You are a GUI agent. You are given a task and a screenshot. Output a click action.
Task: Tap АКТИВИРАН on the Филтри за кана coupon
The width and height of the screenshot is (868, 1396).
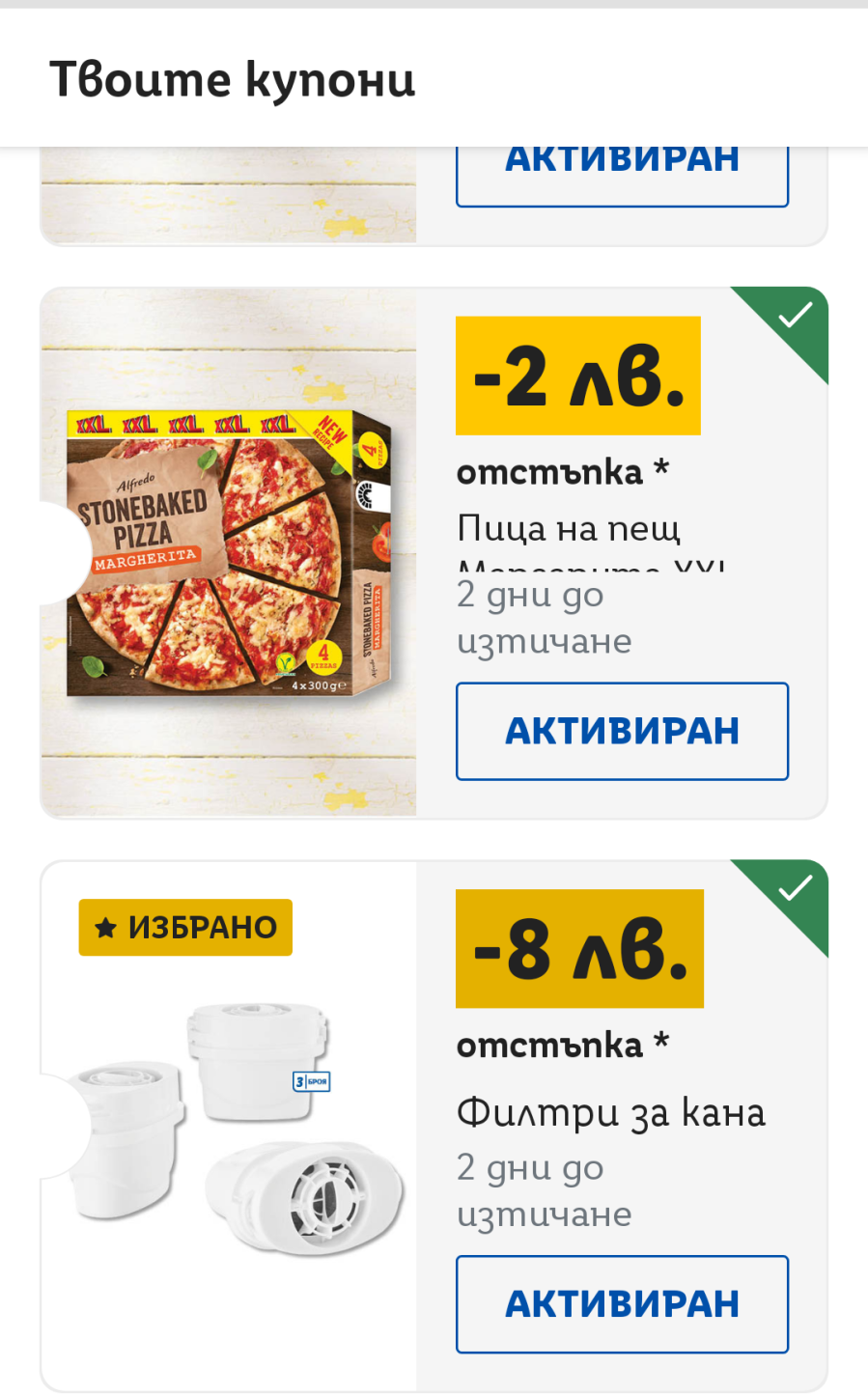pos(622,1303)
